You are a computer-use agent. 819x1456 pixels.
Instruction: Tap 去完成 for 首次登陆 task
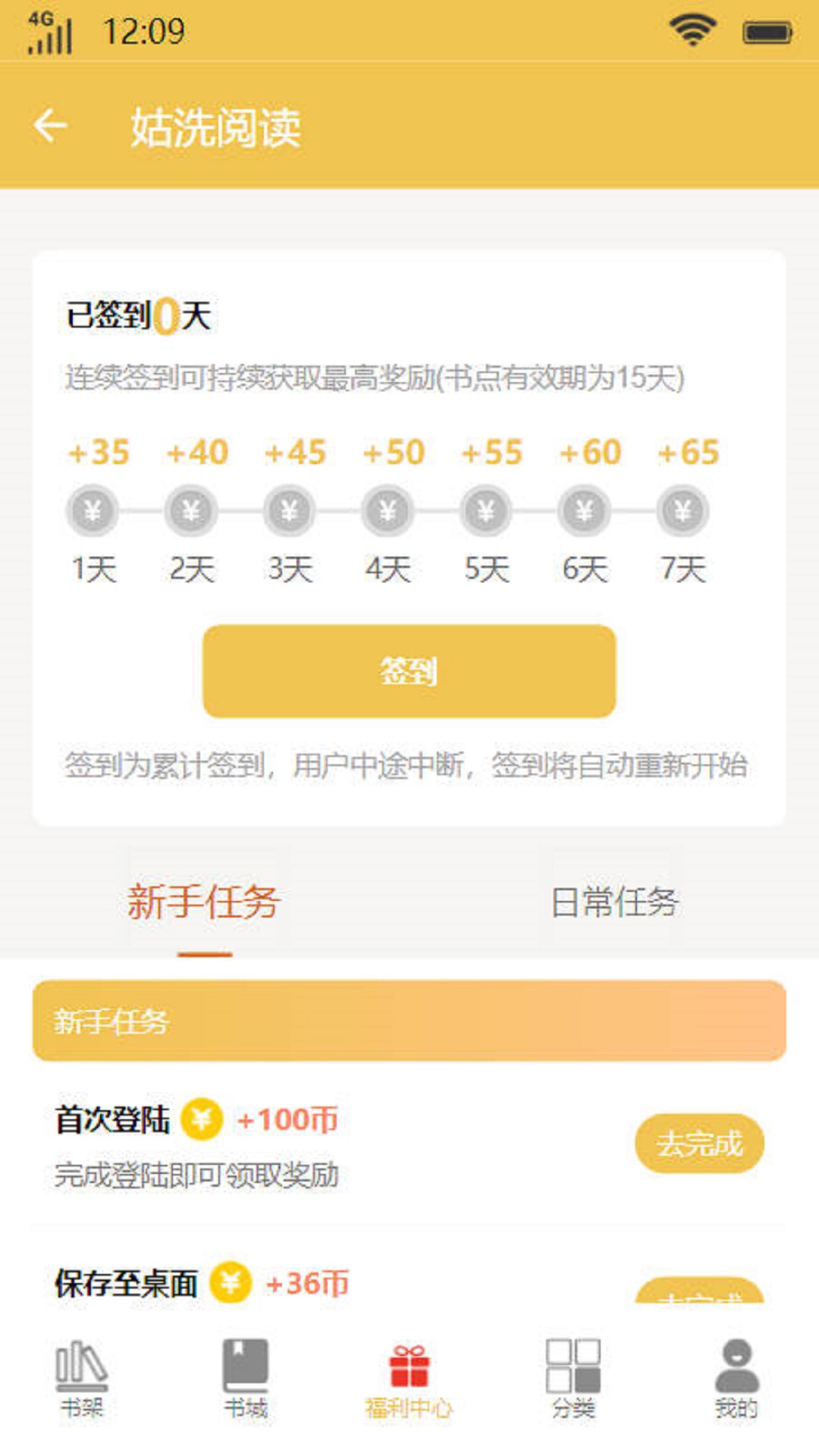click(698, 1144)
